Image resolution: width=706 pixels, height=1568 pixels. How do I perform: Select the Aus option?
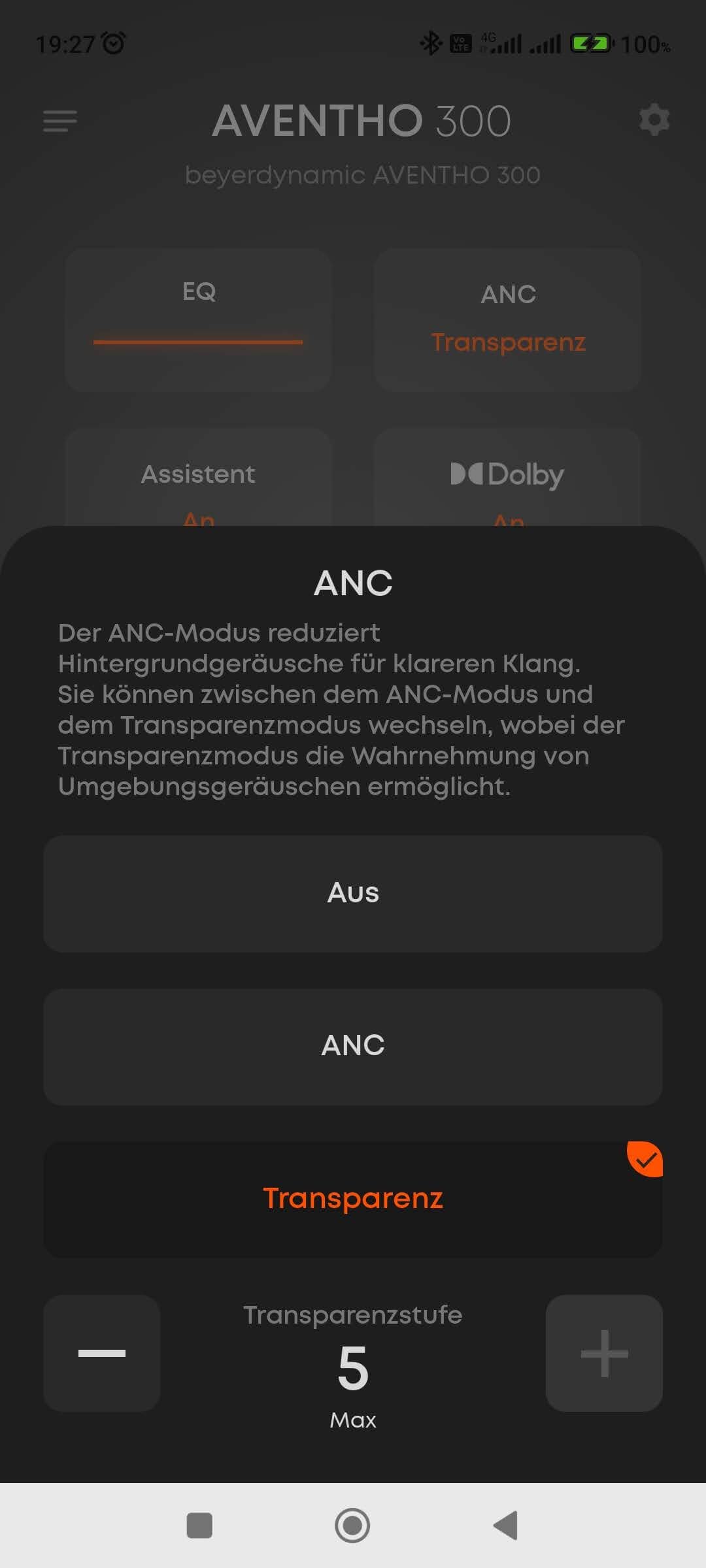[353, 893]
